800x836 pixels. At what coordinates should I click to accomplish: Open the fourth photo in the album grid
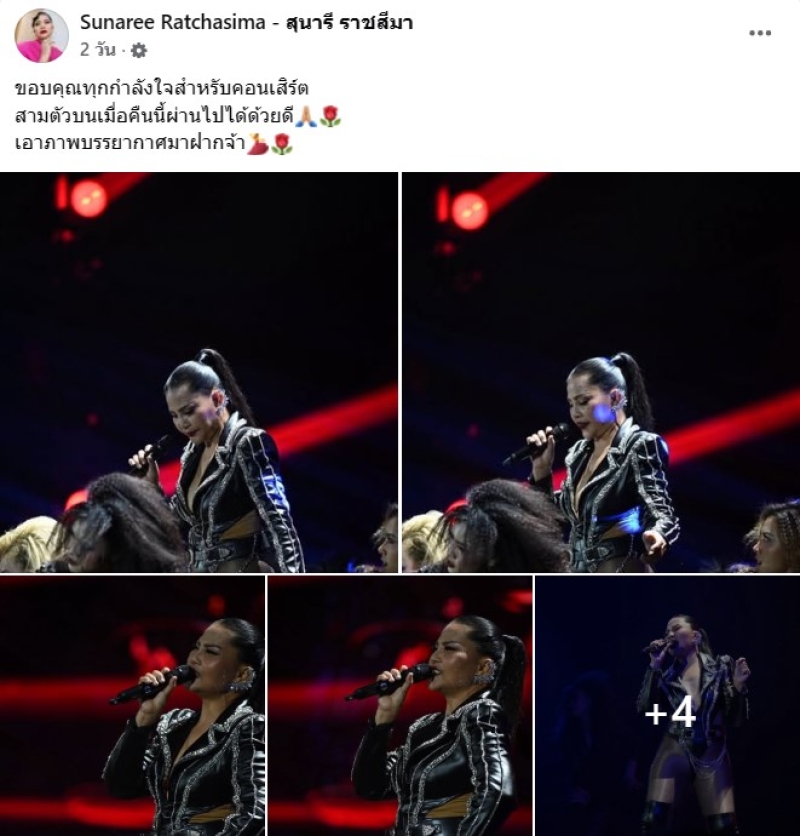coord(400,706)
